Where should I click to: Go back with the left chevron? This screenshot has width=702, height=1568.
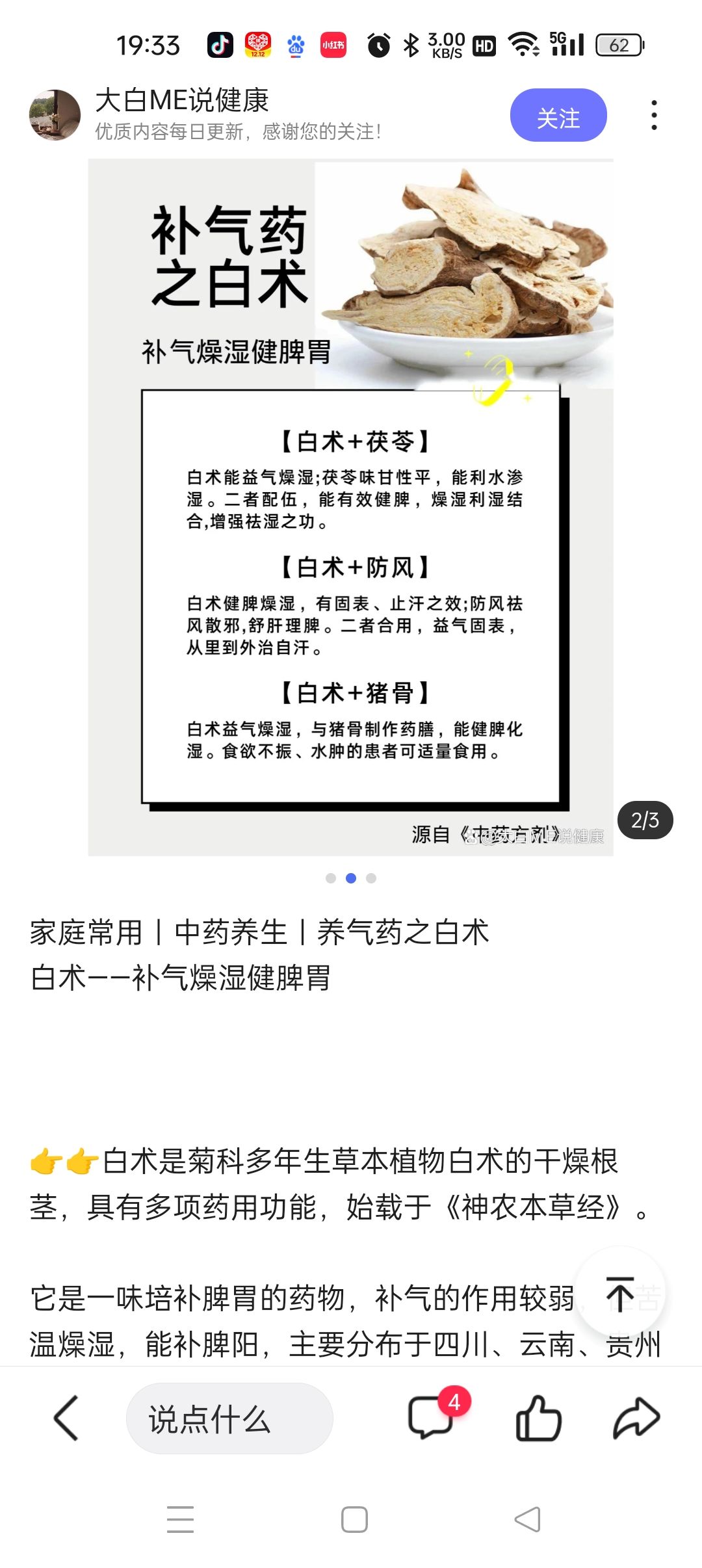pyautogui.click(x=66, y=1418)
